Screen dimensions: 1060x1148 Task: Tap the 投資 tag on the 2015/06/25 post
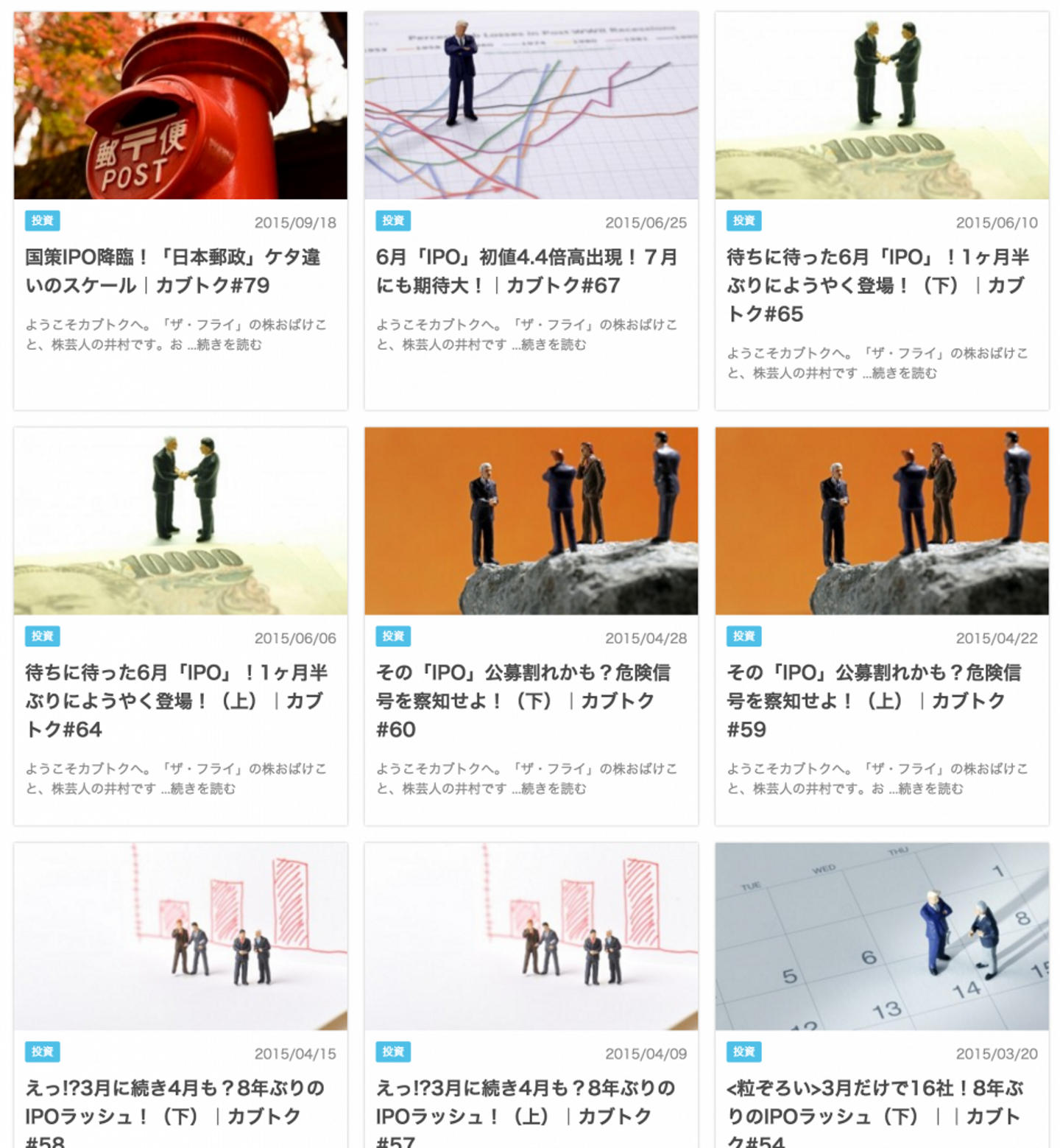pyautogui.click(x=393, y=221)
